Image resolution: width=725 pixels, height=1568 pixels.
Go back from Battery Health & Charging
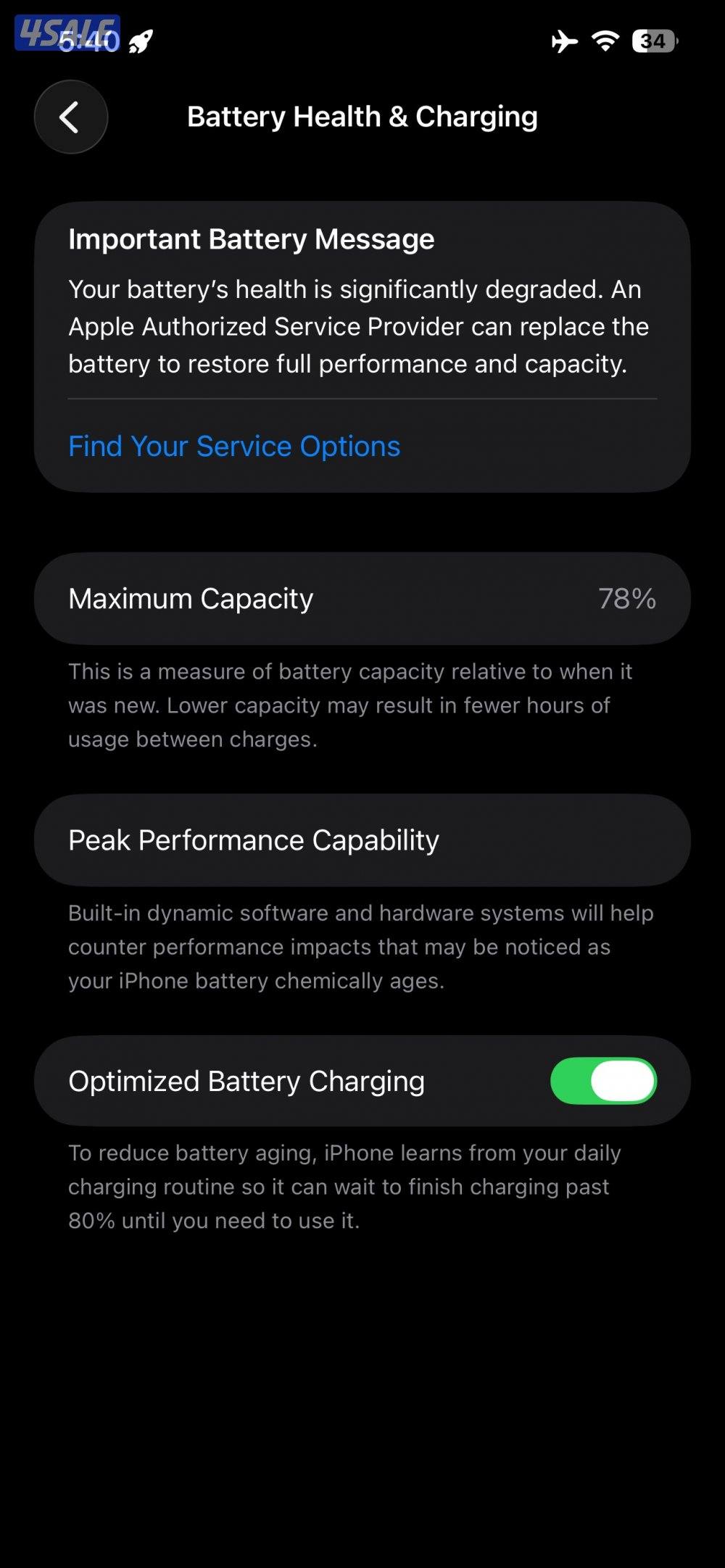click(70, 117)
